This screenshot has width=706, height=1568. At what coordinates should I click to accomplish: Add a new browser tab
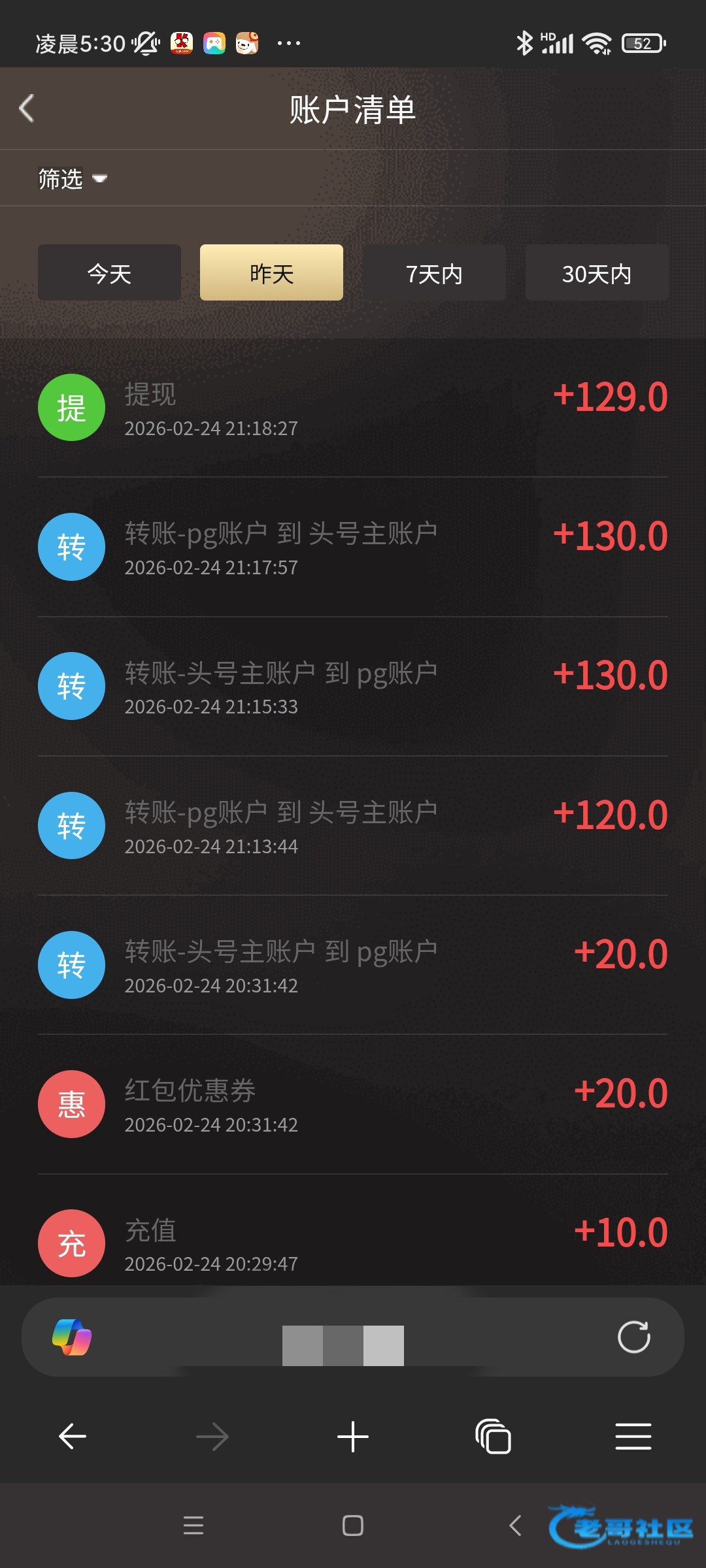pyautogui.click(x=353, y=1437)
